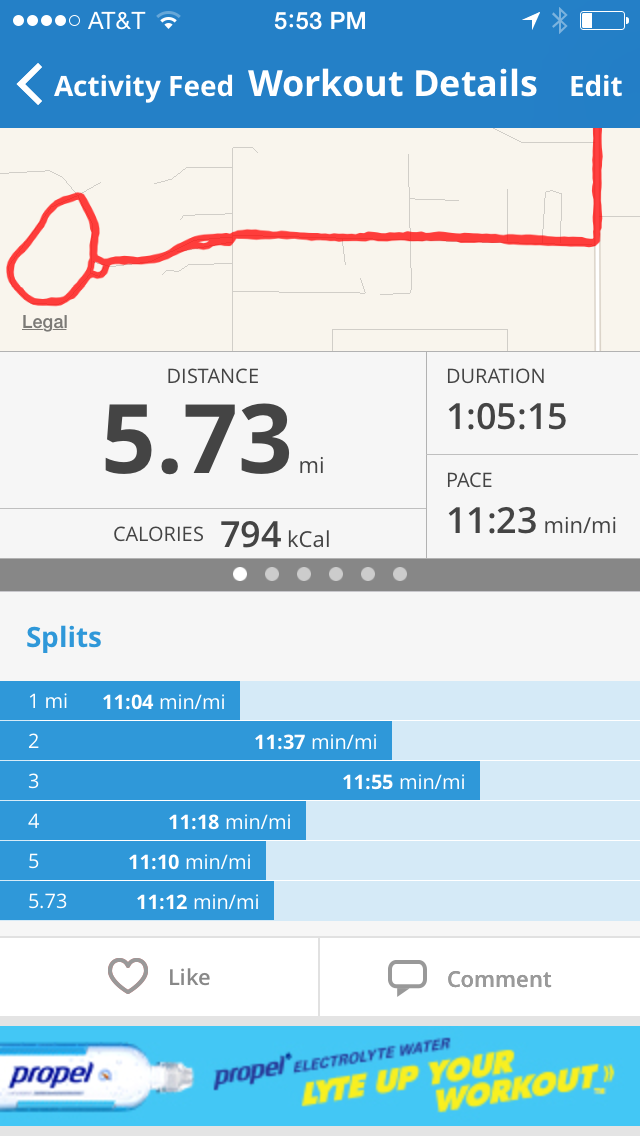
Task: Open the route map
Action: (x=320, y=240)
